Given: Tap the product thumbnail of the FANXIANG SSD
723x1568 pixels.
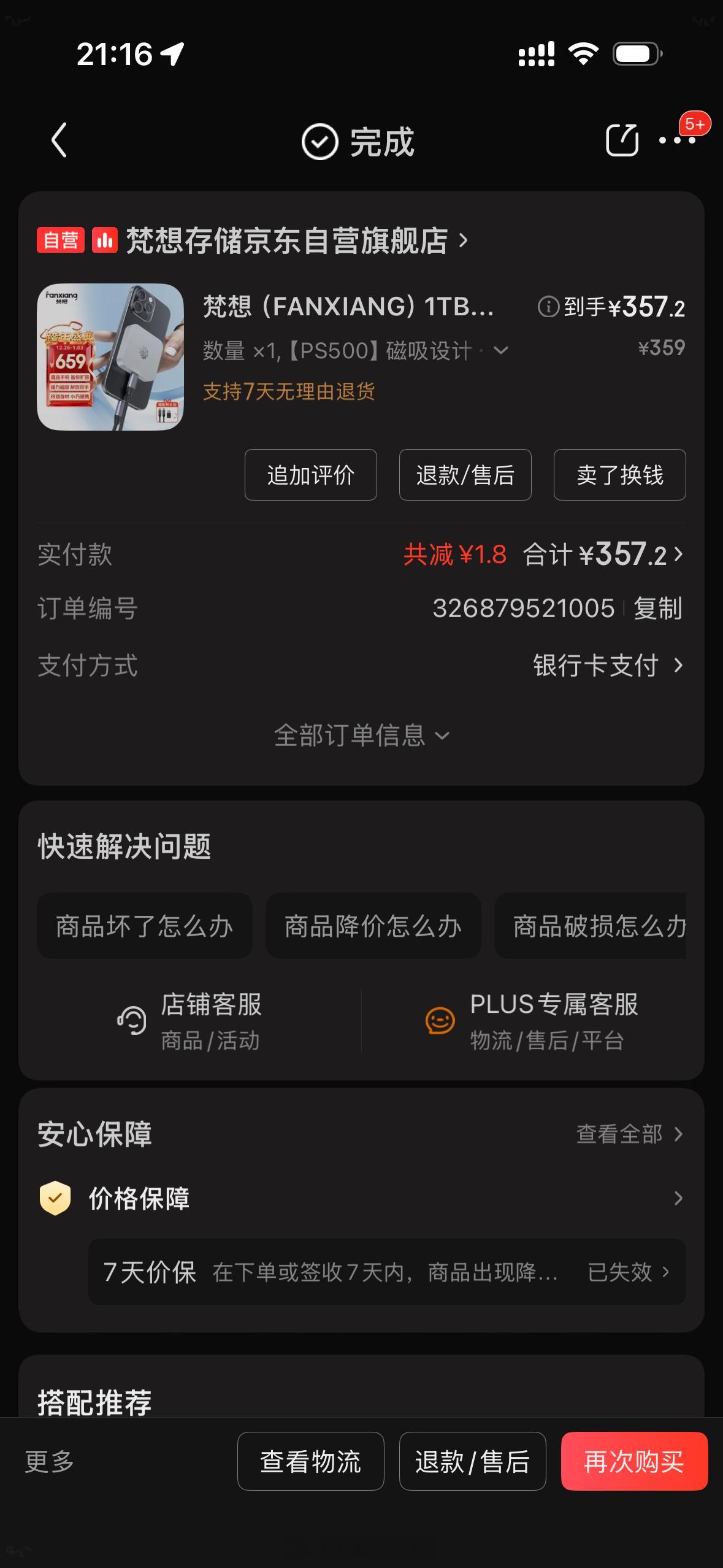Looking at the screenshot, I should click(109, 358).
